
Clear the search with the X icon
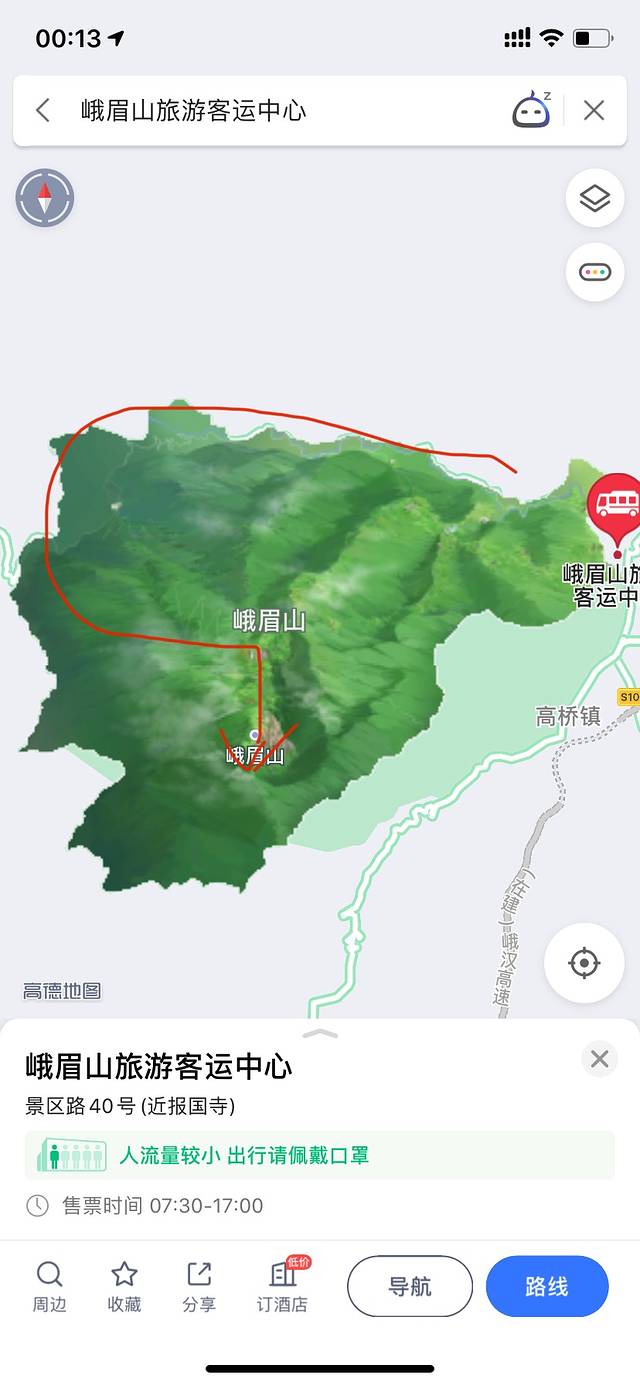[x=594, y=110]
